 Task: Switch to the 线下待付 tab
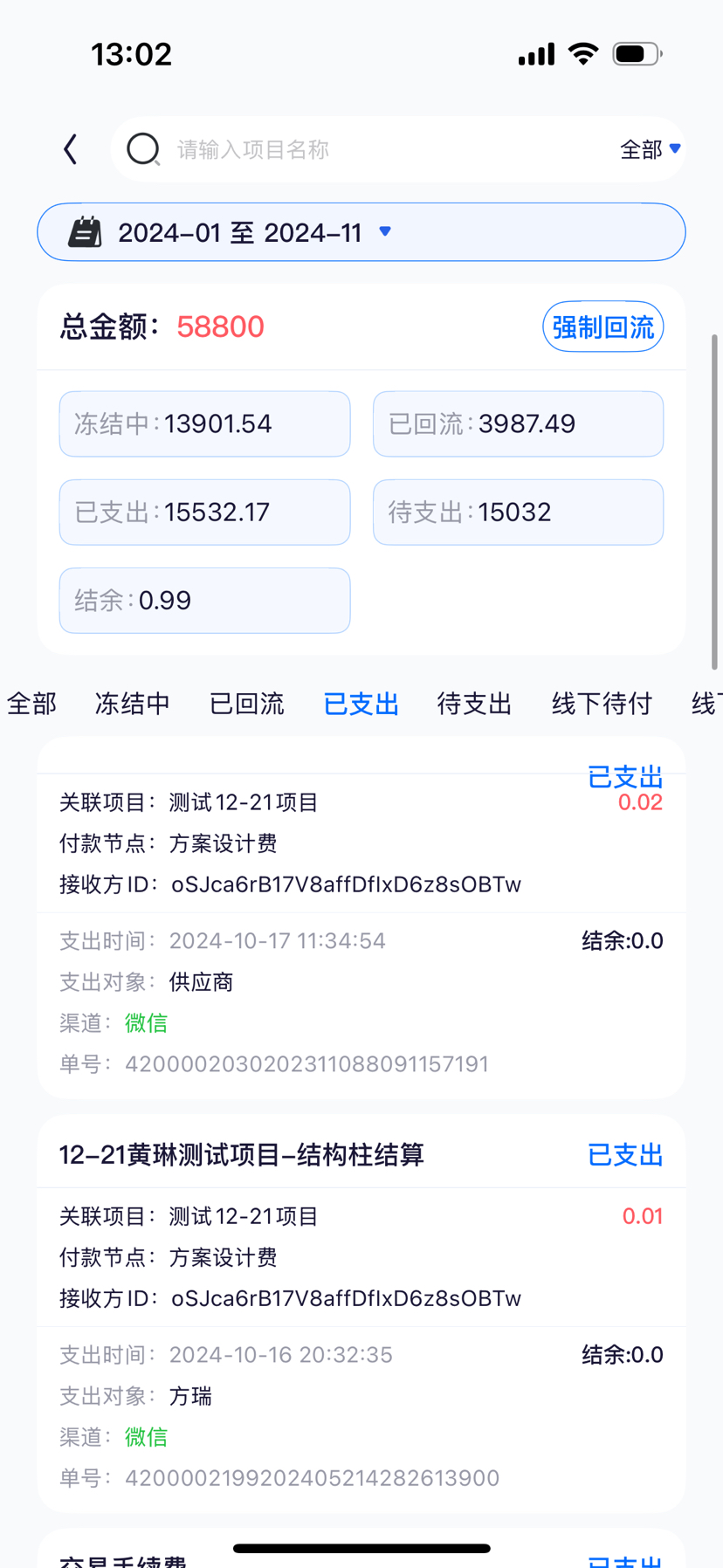point(602,704)
